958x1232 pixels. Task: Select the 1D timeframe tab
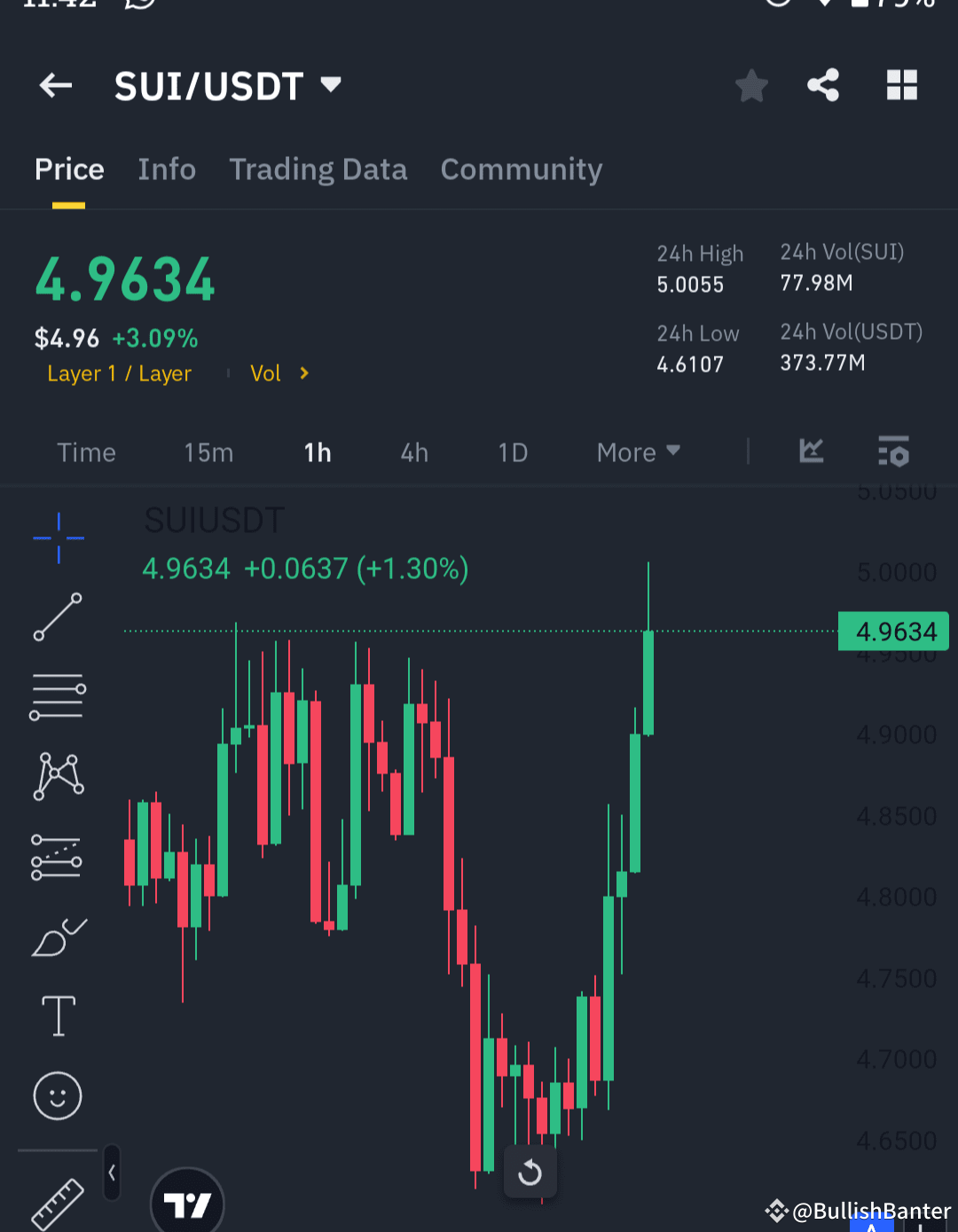[513, 451]
